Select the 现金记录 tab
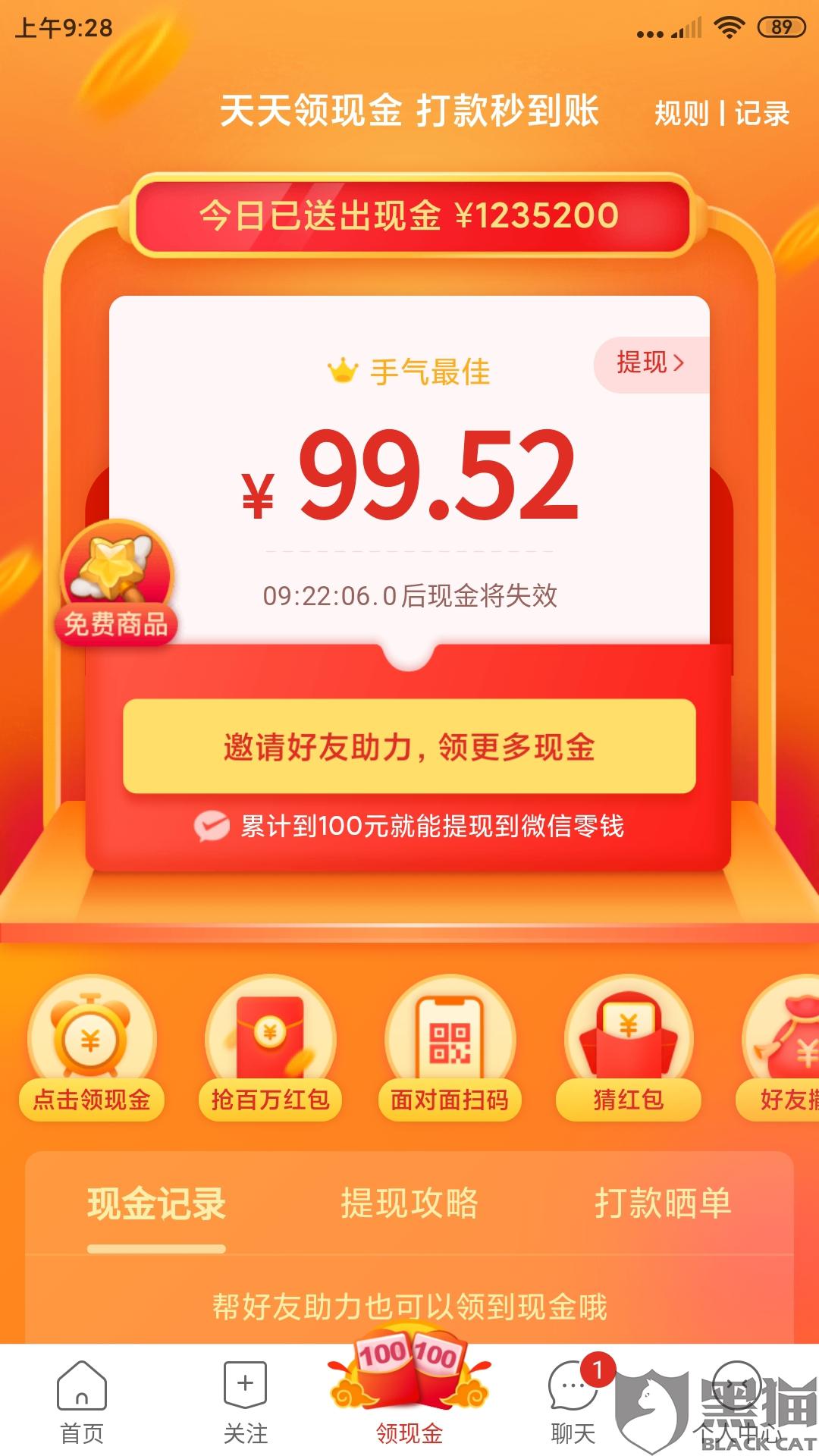819x1456 pixels. coord(156,1204)
